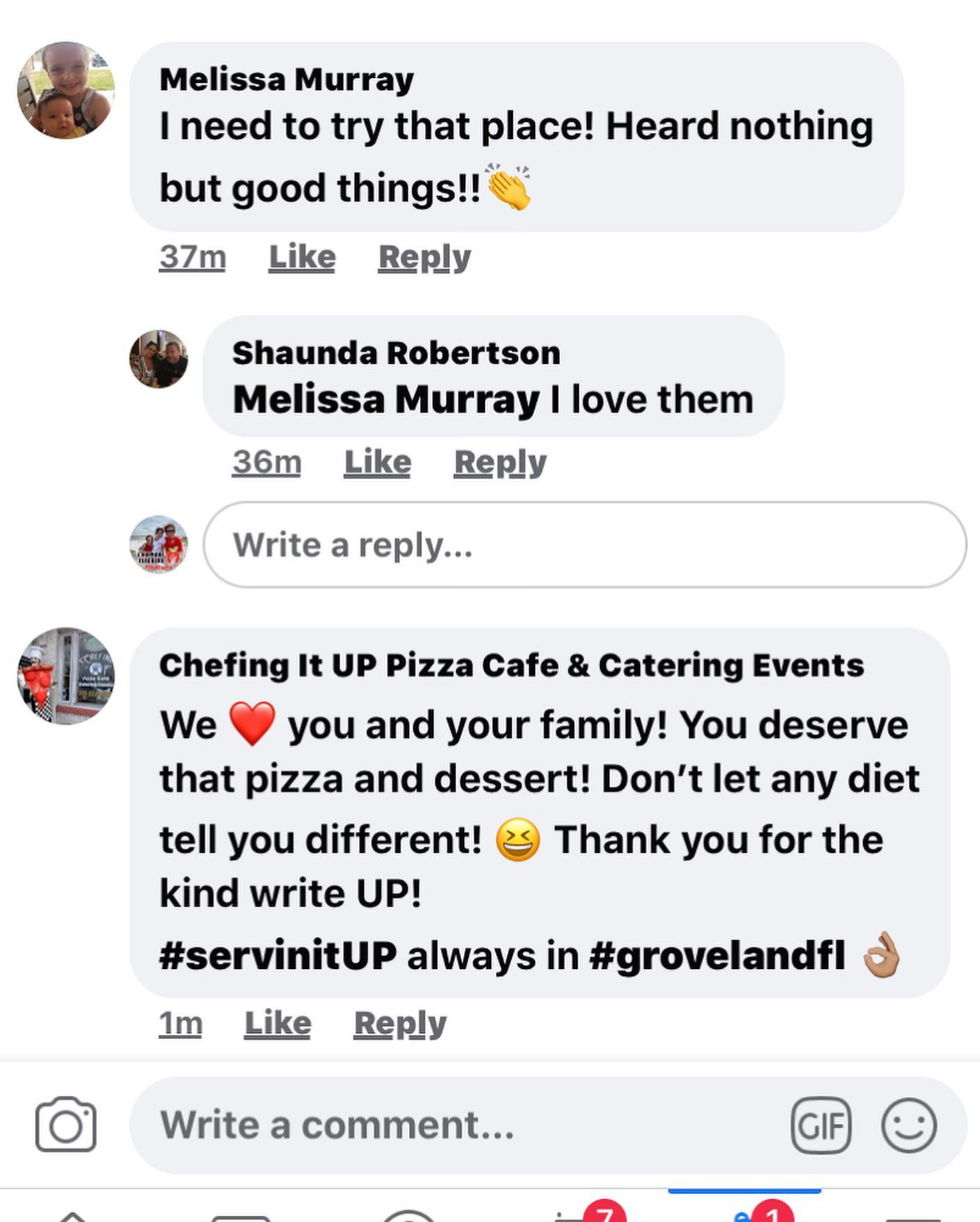Screen dimensions: 980x1222
Task: Reply to Melissa Murray's comment
Action: 424,257
